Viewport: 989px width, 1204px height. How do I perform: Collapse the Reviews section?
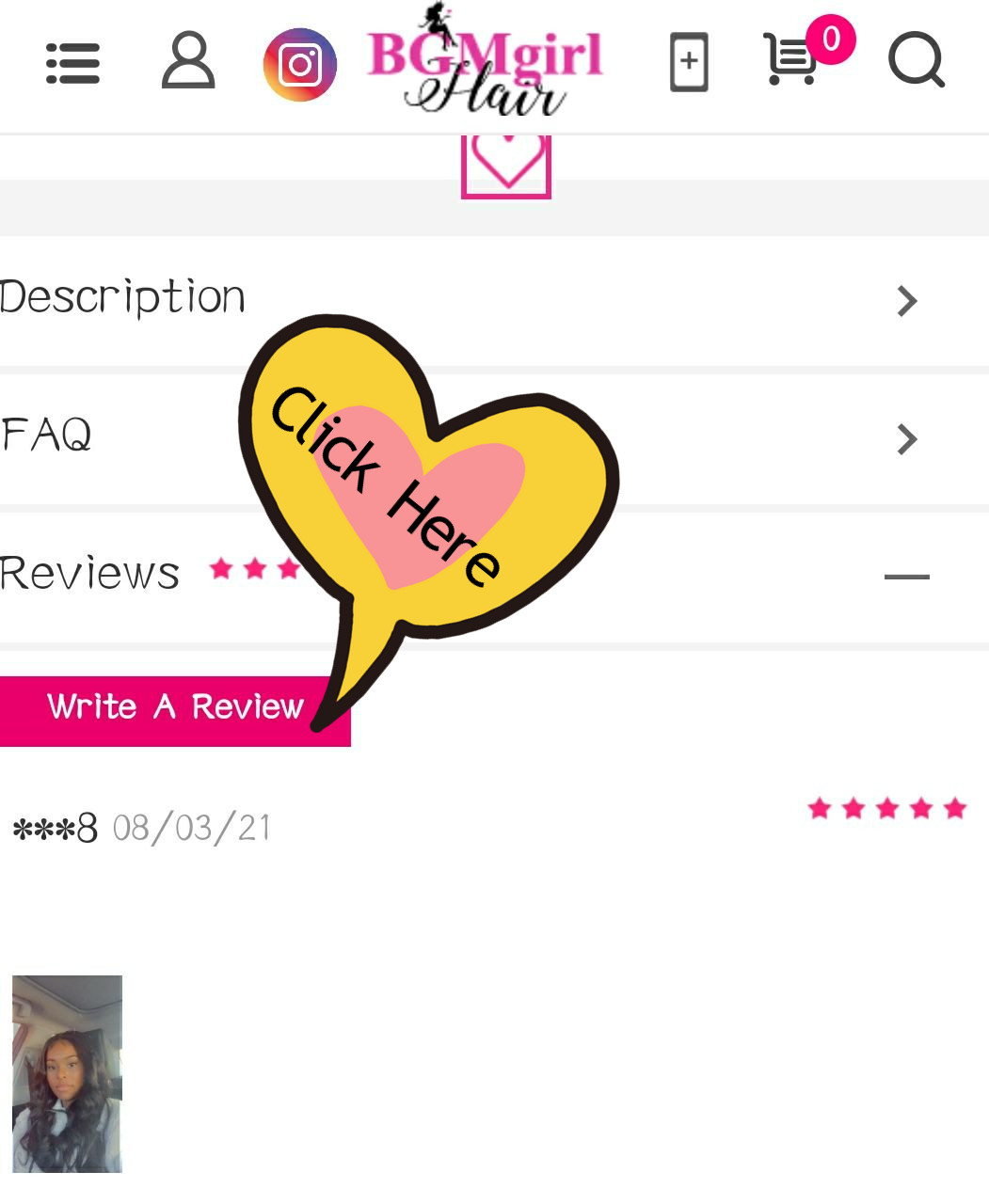point(906,577)
